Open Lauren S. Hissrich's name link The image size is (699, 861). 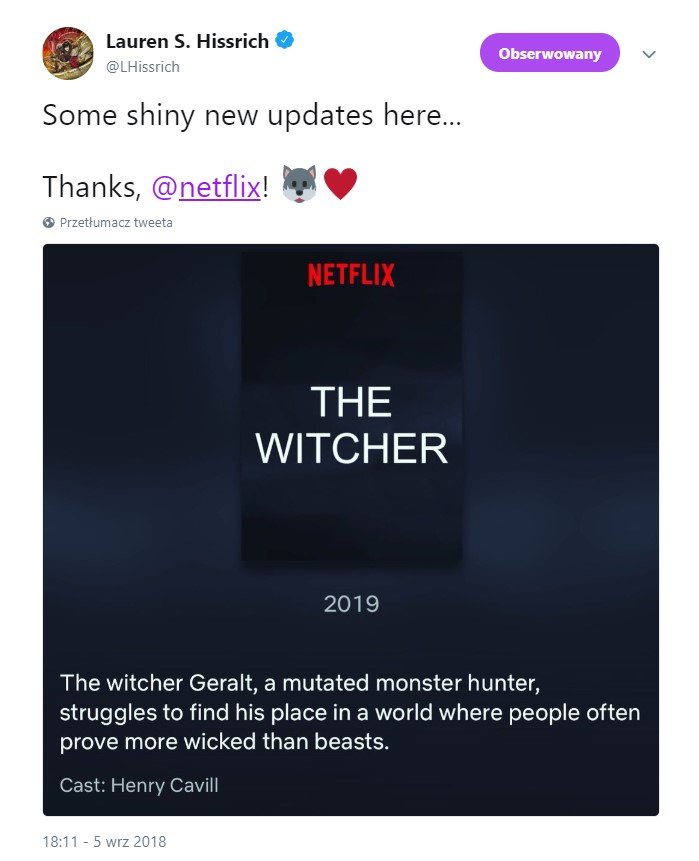(x=189, y=42)
